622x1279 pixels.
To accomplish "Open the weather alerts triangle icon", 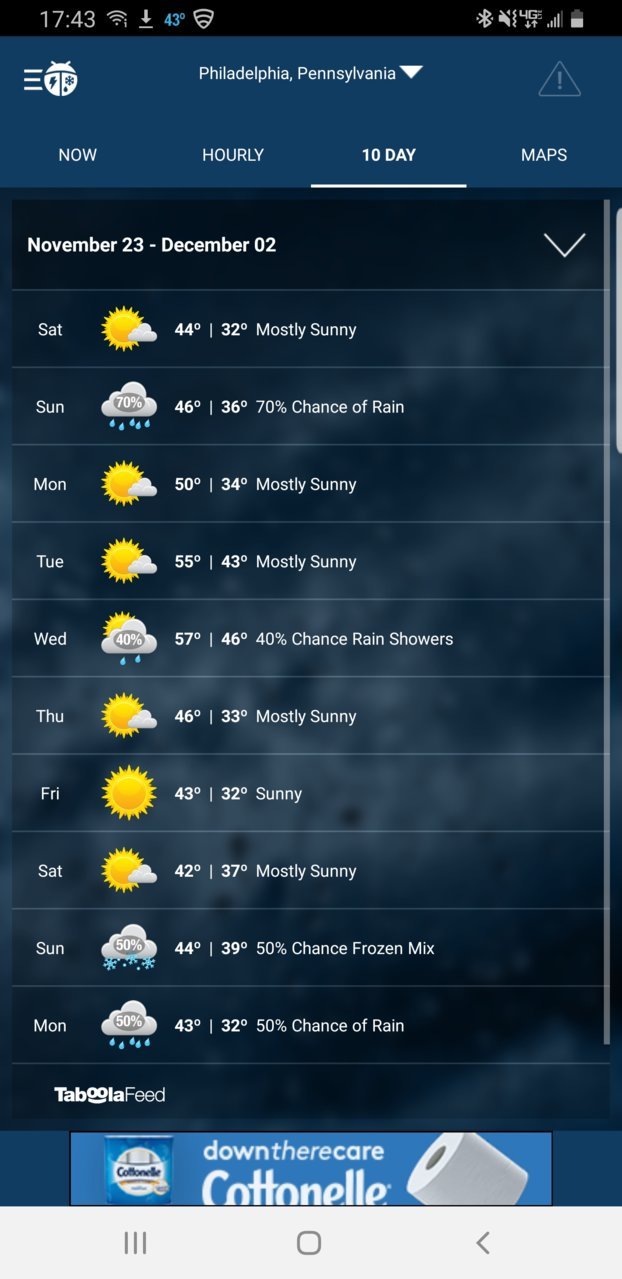I will click(x=559, y=79).
